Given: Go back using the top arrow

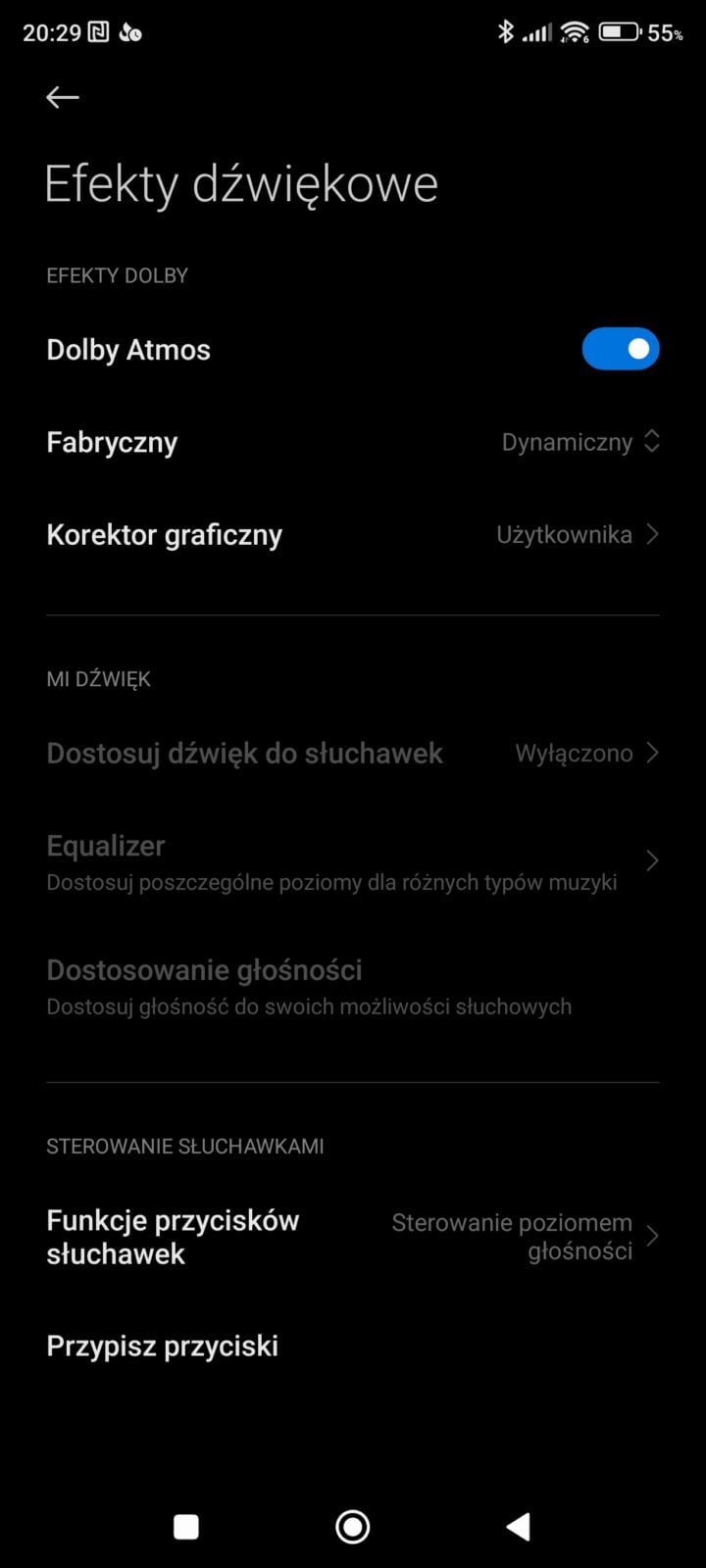Looking at the screenshot, I should (x=63, y=97).
